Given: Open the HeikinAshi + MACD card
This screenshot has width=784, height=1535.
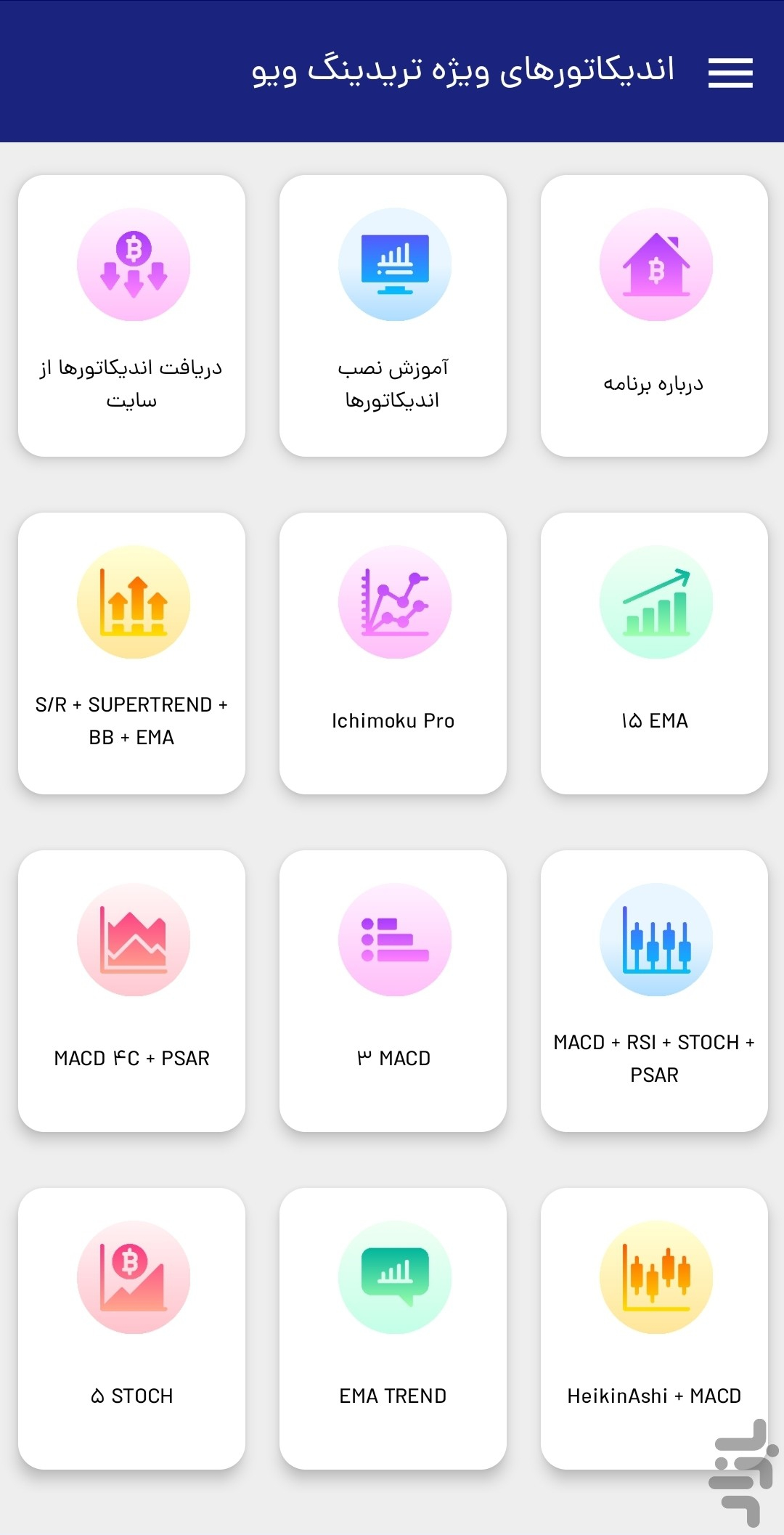Looking at the screenshot, I should coord(654,1325).
